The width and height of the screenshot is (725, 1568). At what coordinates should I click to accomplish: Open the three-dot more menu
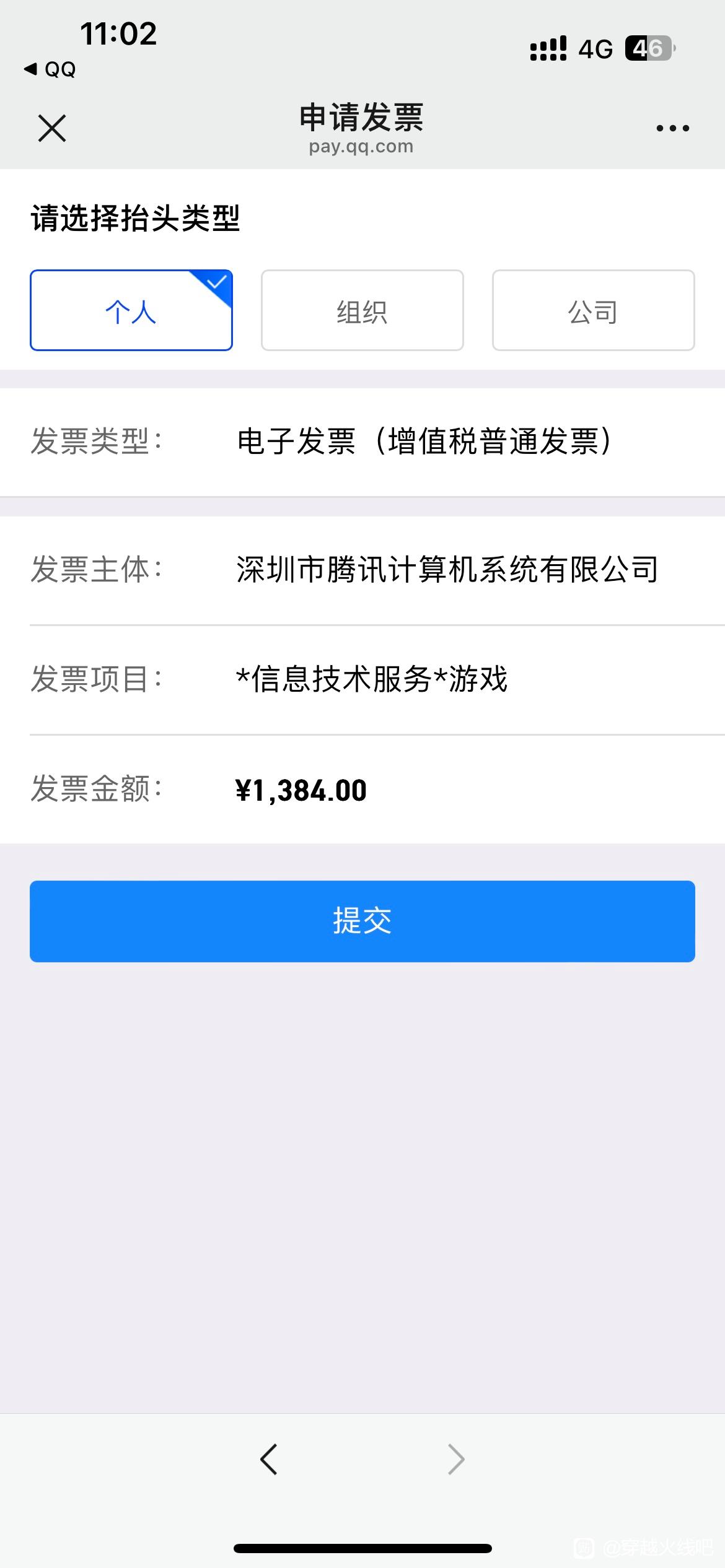(x=672, y=128)
